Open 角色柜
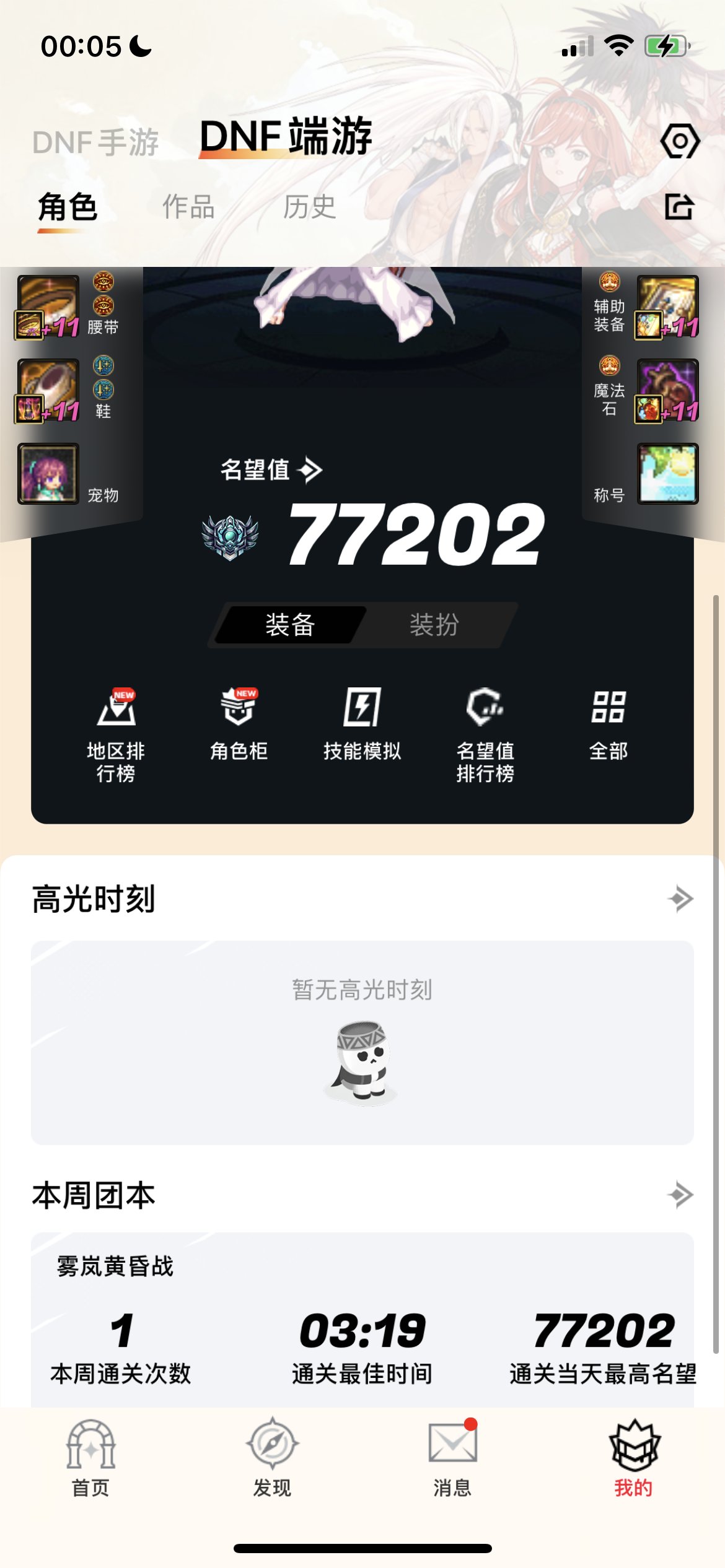This screenshot has height=1568, width=725. click(239, 725)
